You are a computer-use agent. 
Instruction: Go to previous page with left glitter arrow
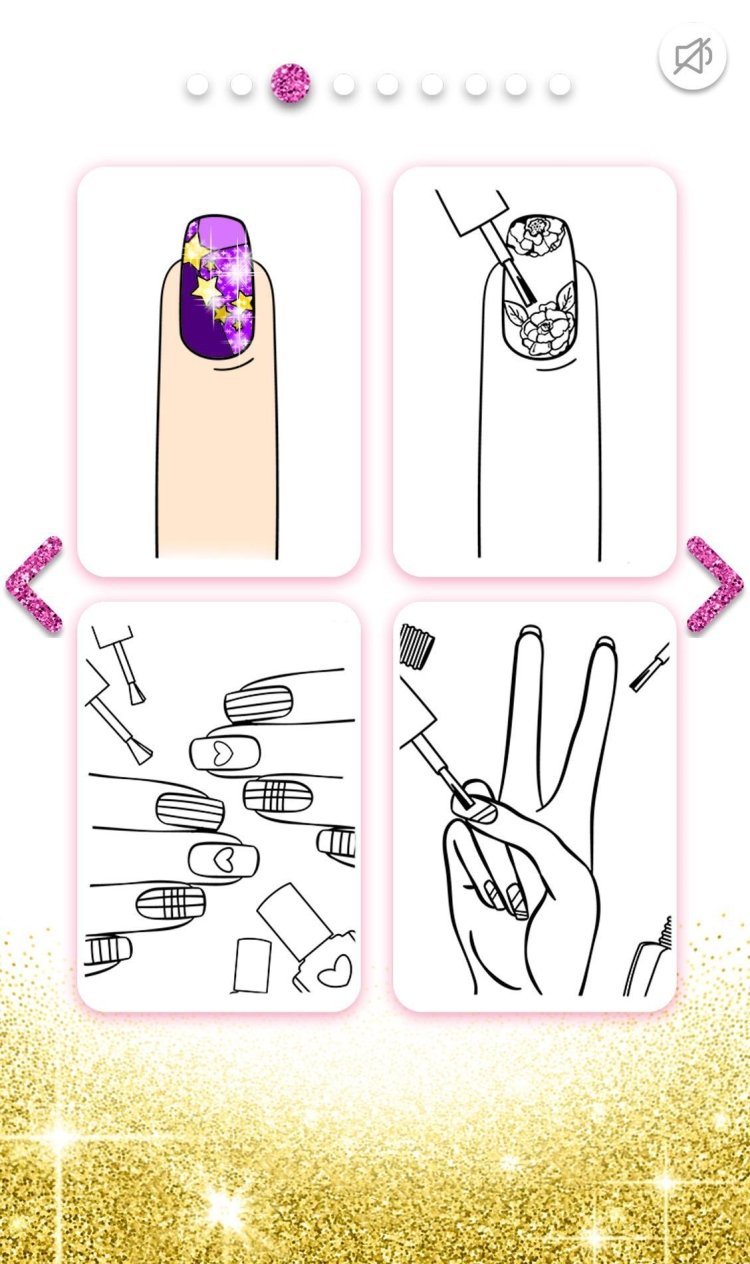click(34, 585)
